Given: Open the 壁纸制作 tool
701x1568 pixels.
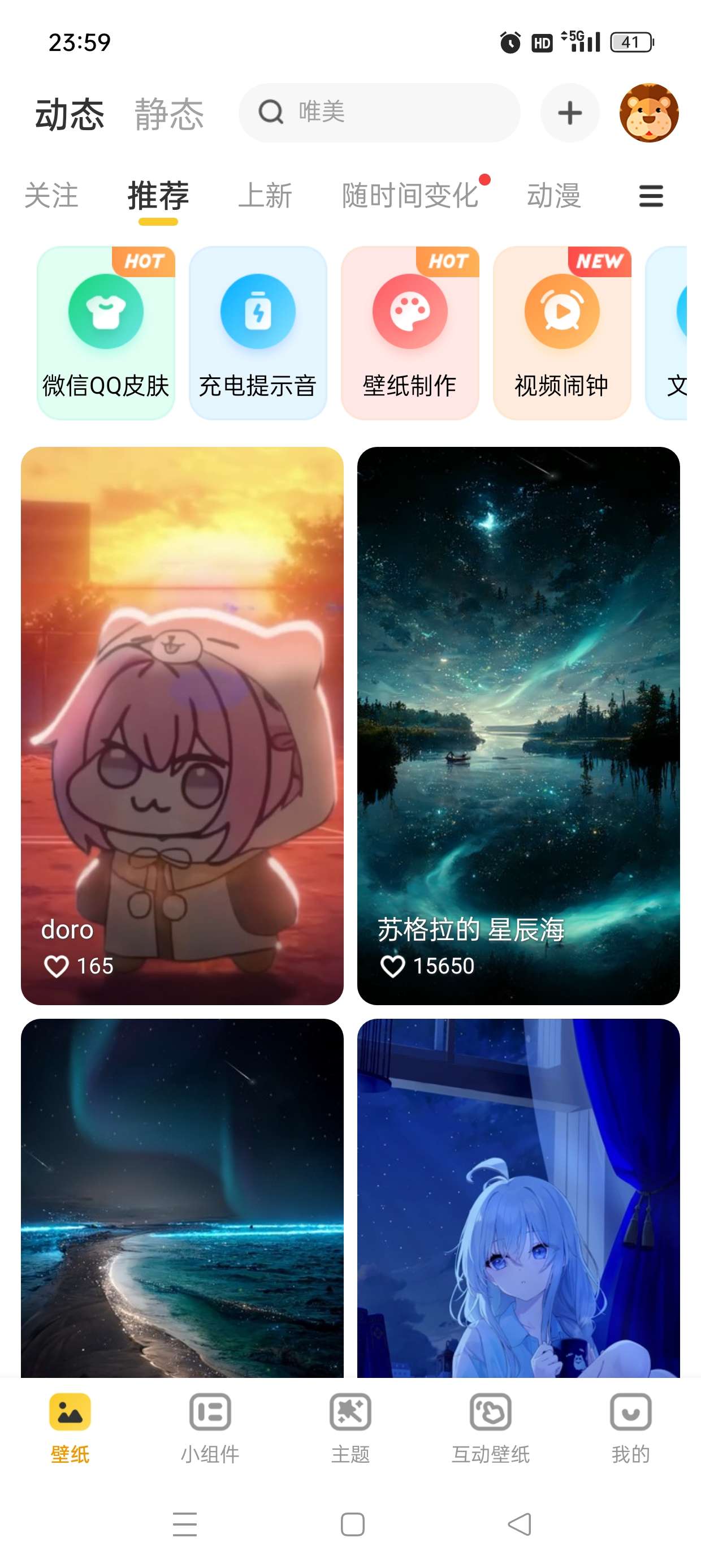Looking at the screenshot, I should pos(409,333).
